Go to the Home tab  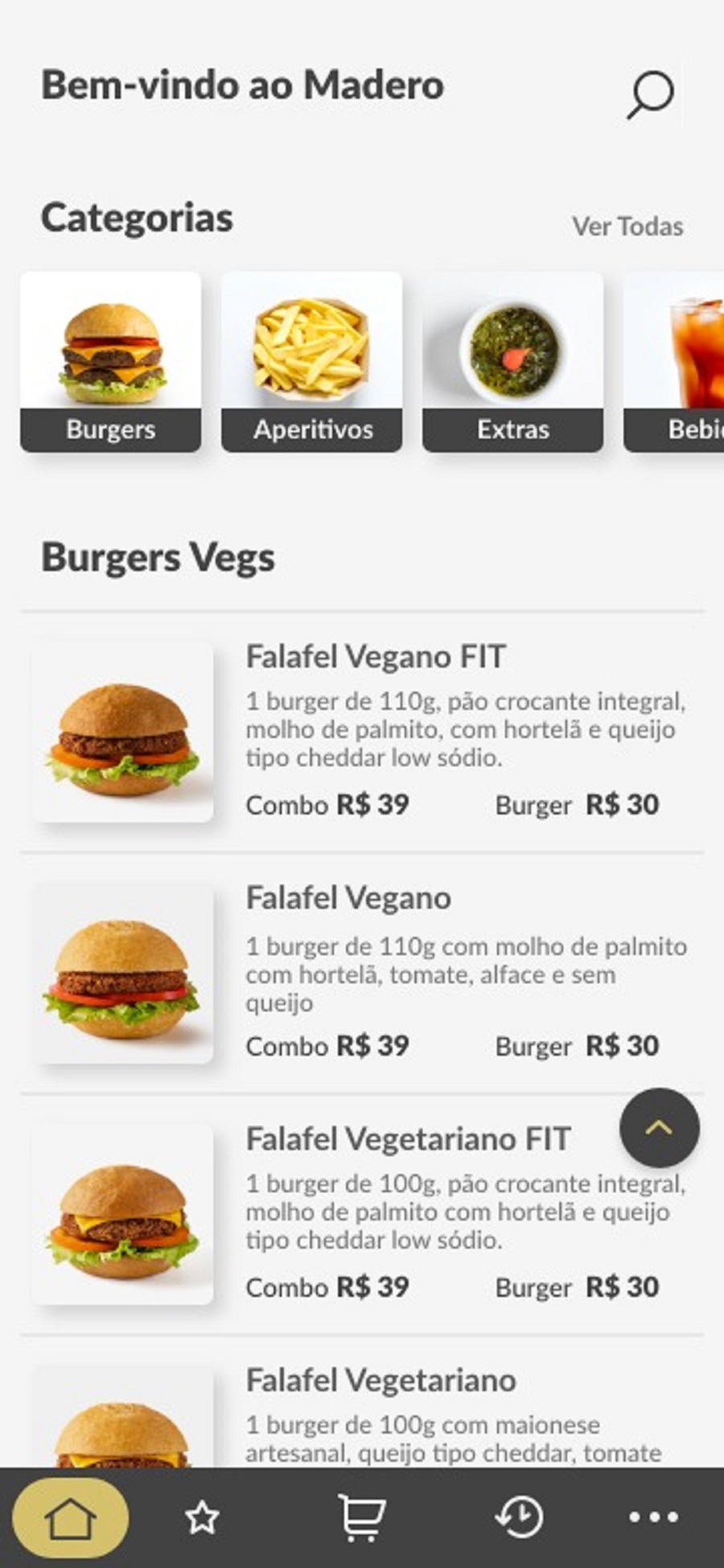[71, 1518]
